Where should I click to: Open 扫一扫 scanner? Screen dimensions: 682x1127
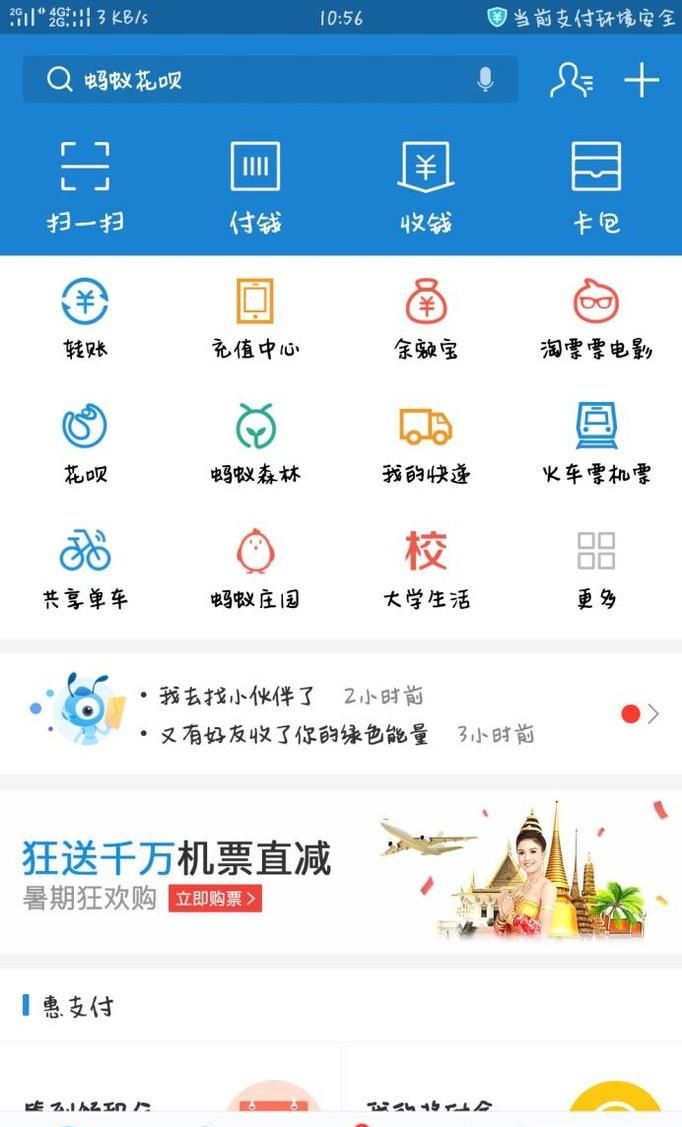point(85,185)
